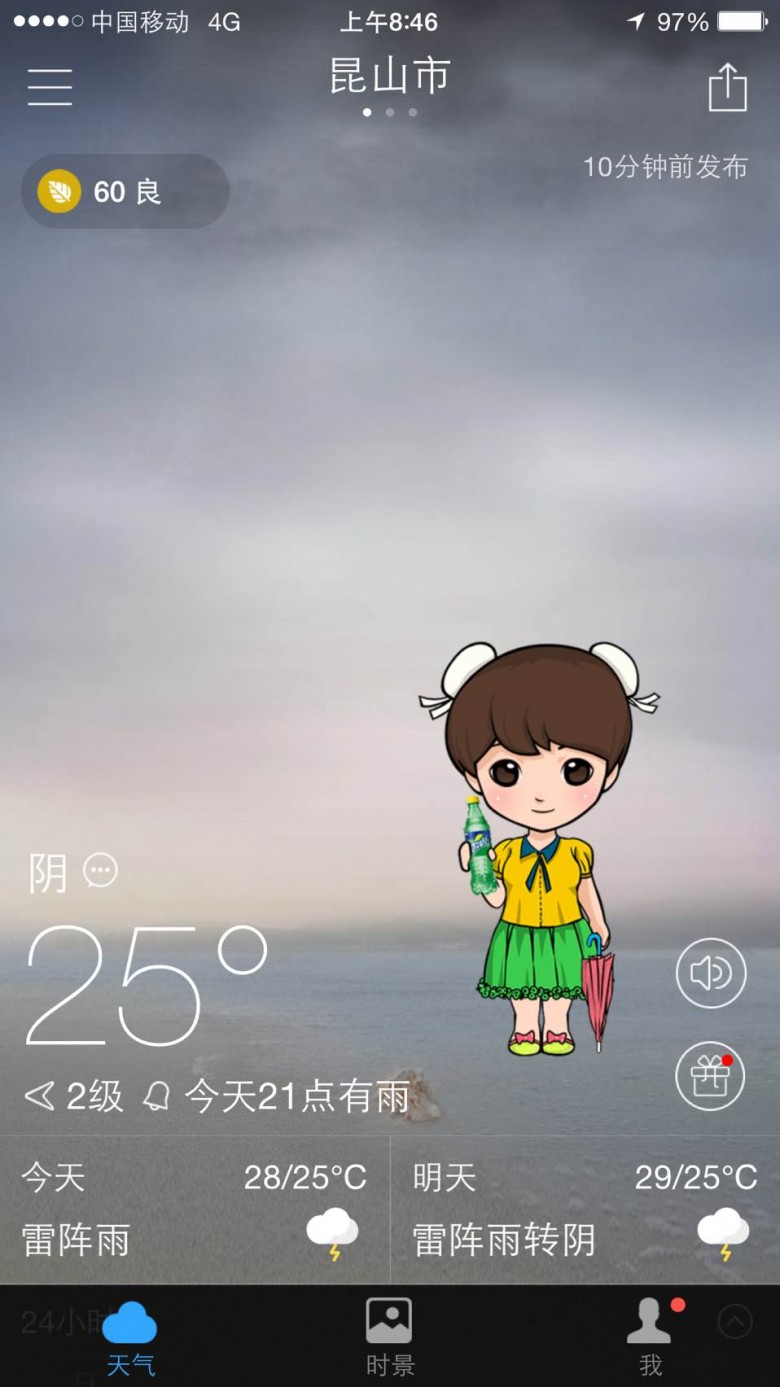Tap the 昆山市 city title
The height and width of the screenshot is (1387, 780).
(390, 76)
